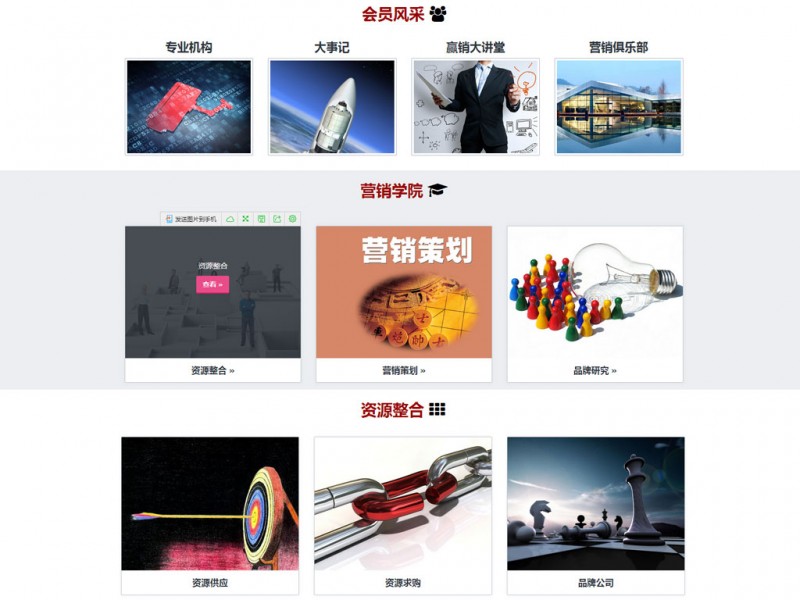
Task: Send image to phone via 发送图片到手机
Action: click(x=192, y=219)
